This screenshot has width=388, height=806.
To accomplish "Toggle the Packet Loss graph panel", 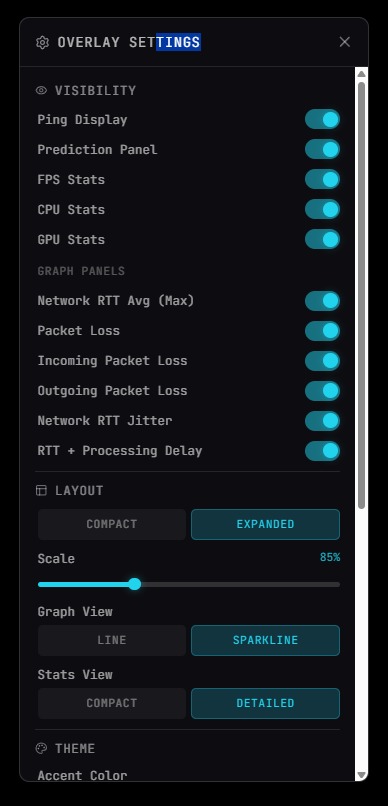I will (x=322, y=331).
